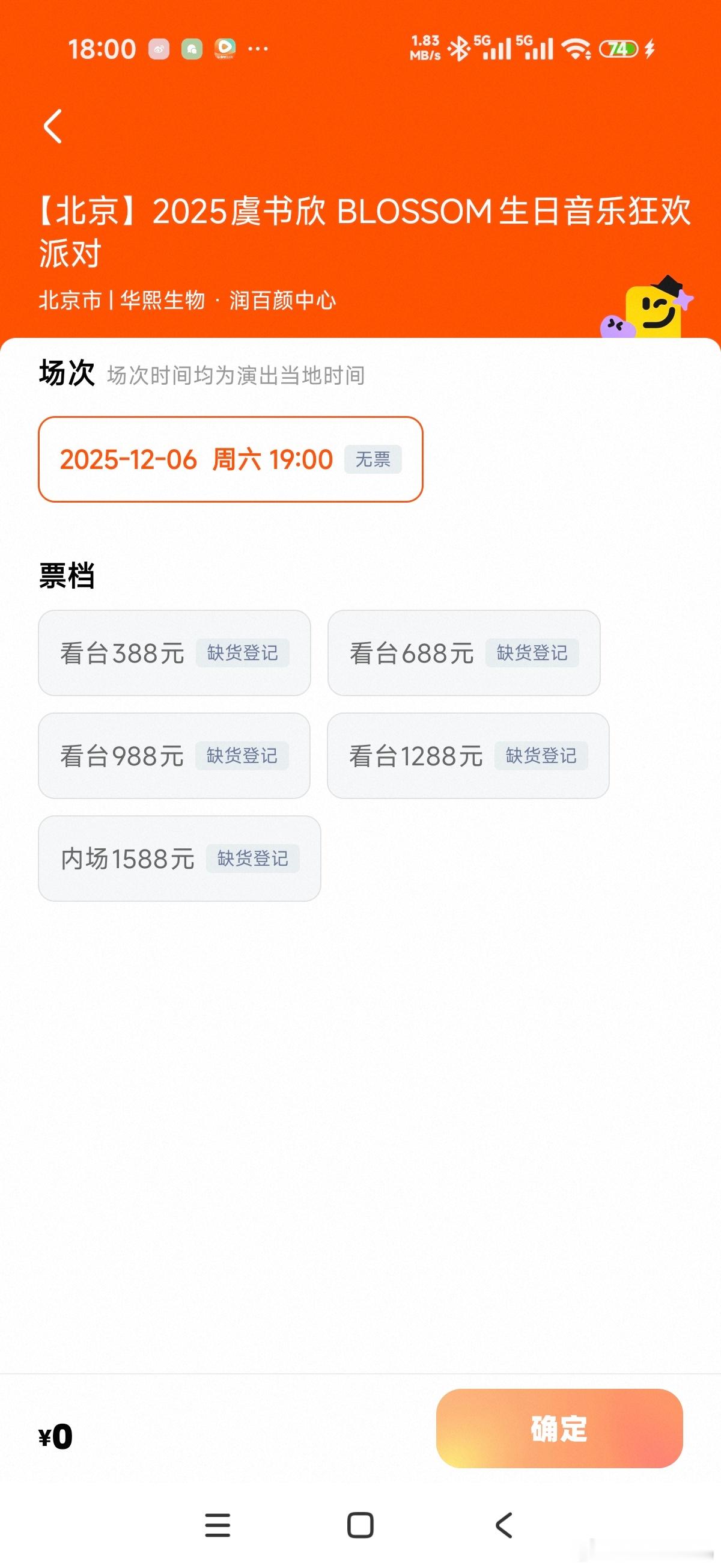Select the 看台388元 ticket tier

pyautogui.click(x=175, y=652)
